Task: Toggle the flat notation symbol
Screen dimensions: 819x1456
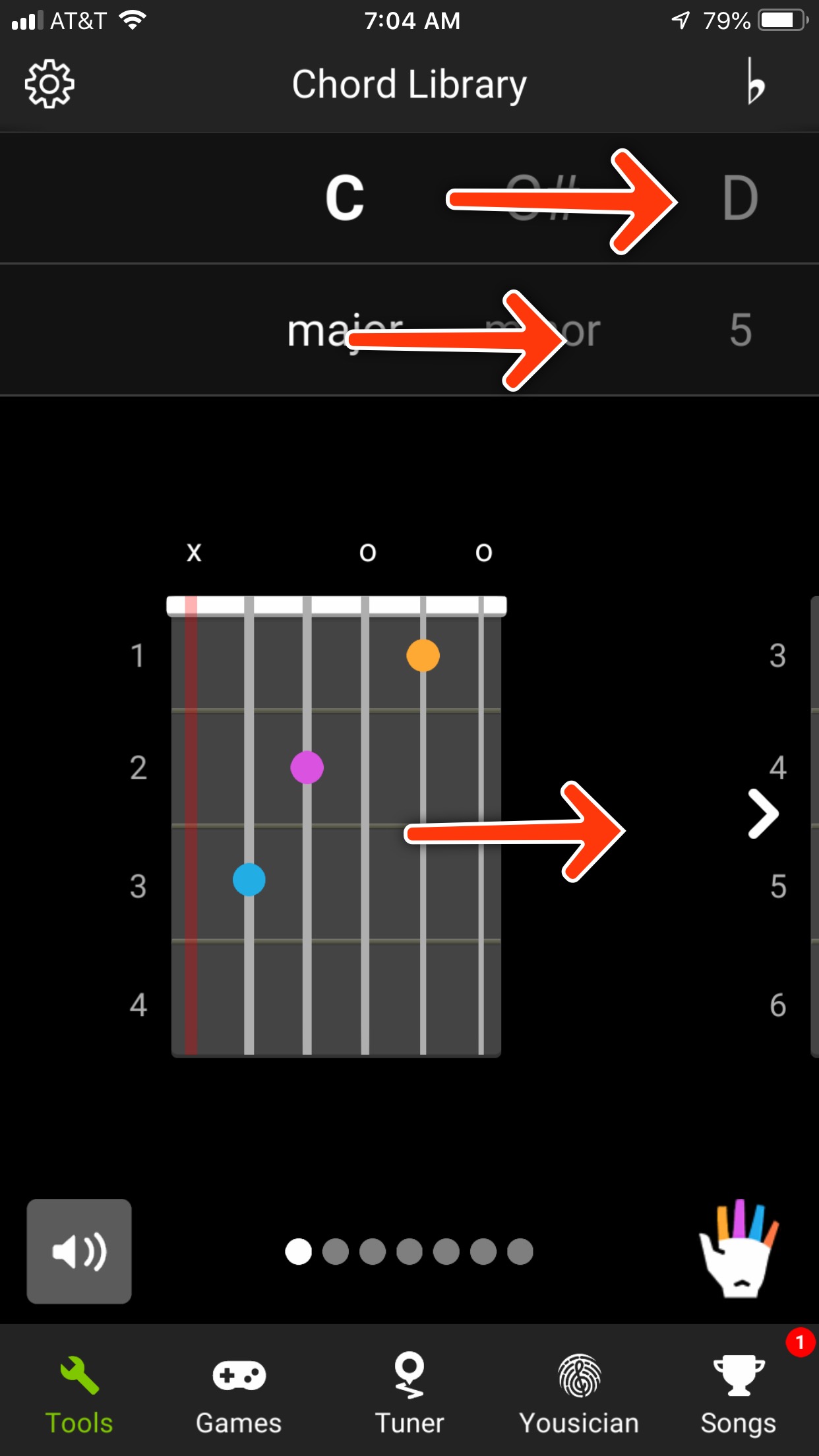Action: click(x=755, y=82)
